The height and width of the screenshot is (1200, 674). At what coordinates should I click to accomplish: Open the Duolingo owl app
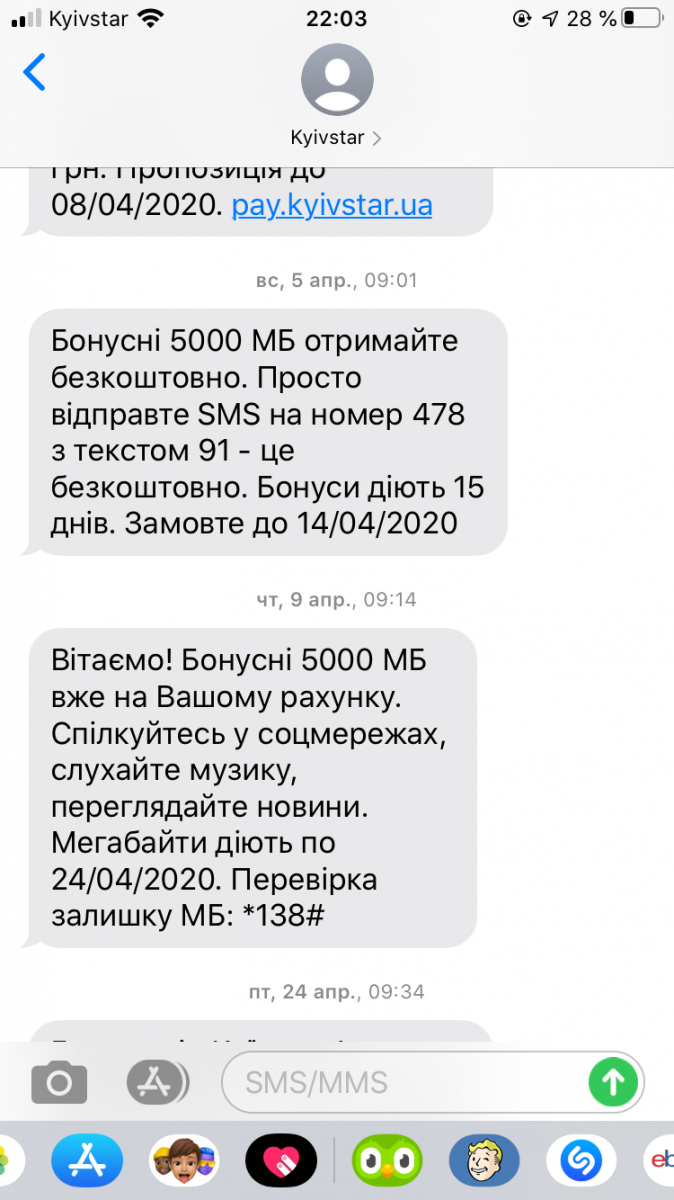(x=387, y=1161)
